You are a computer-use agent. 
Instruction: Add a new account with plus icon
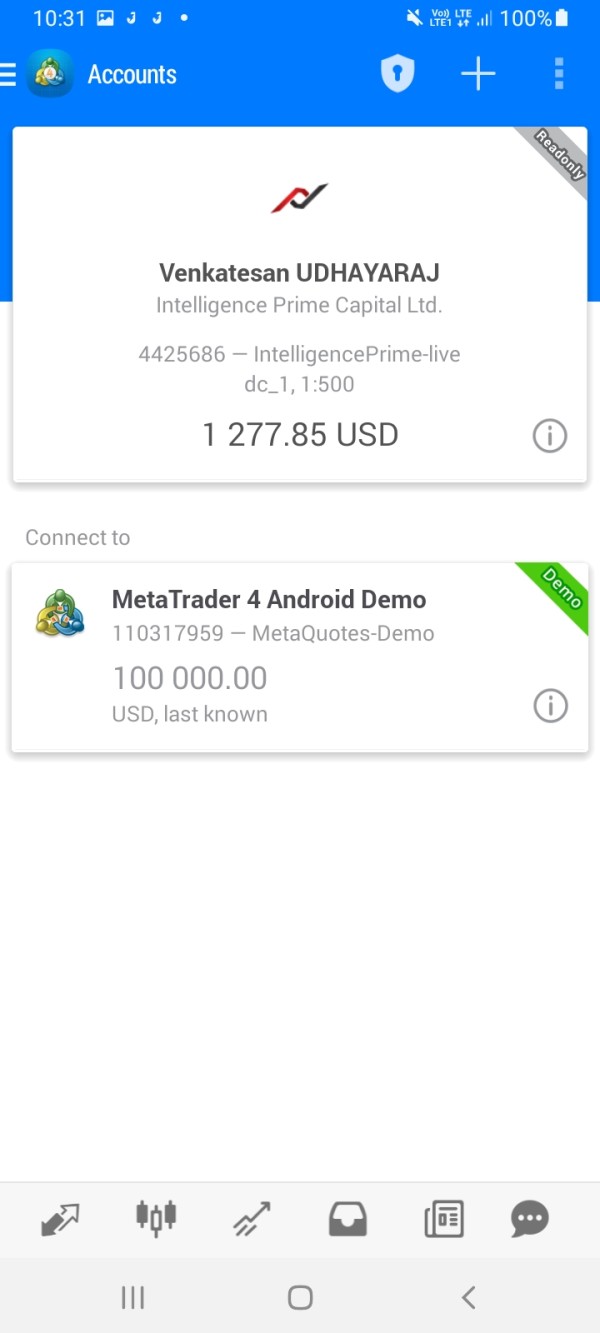click(x=478, y=74)
